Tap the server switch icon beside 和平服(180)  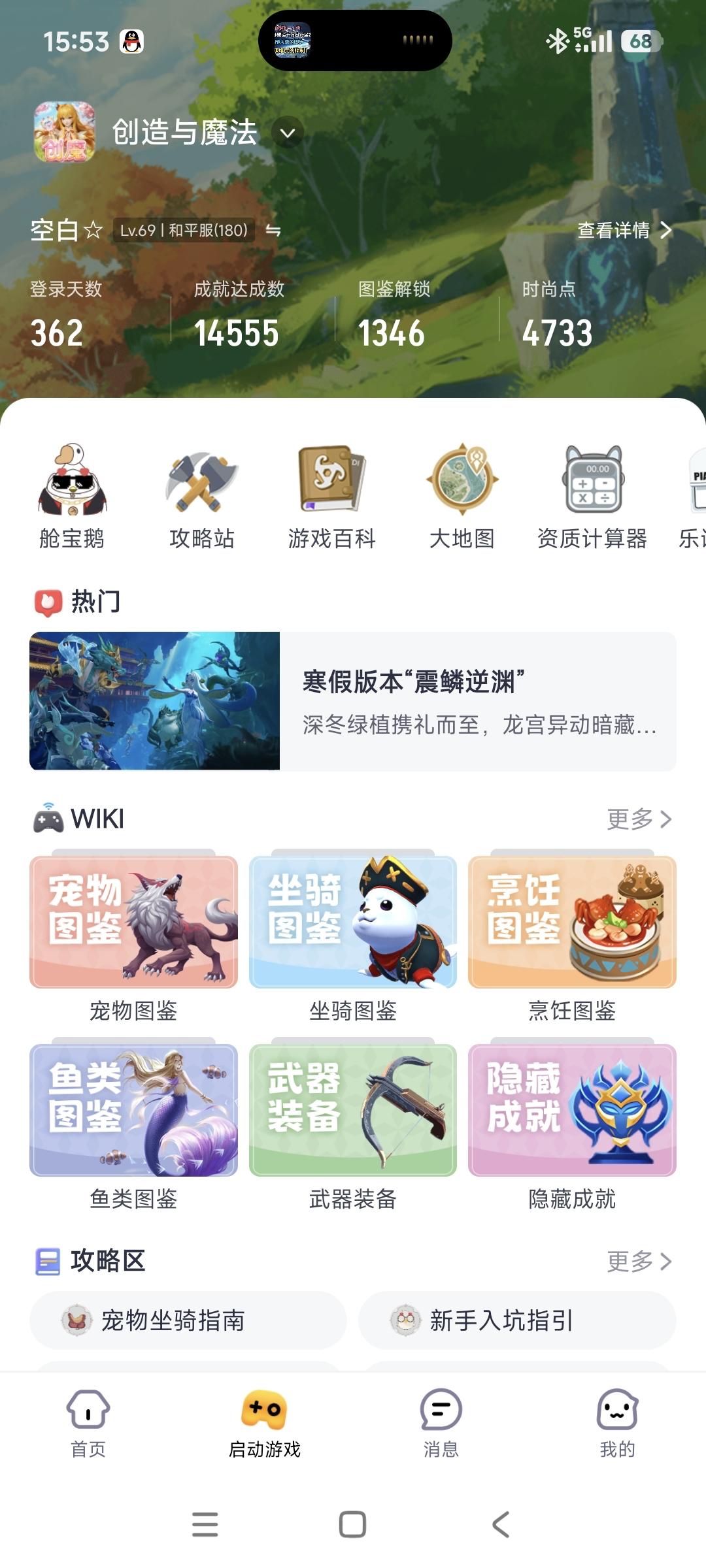[x=273, y=230]
